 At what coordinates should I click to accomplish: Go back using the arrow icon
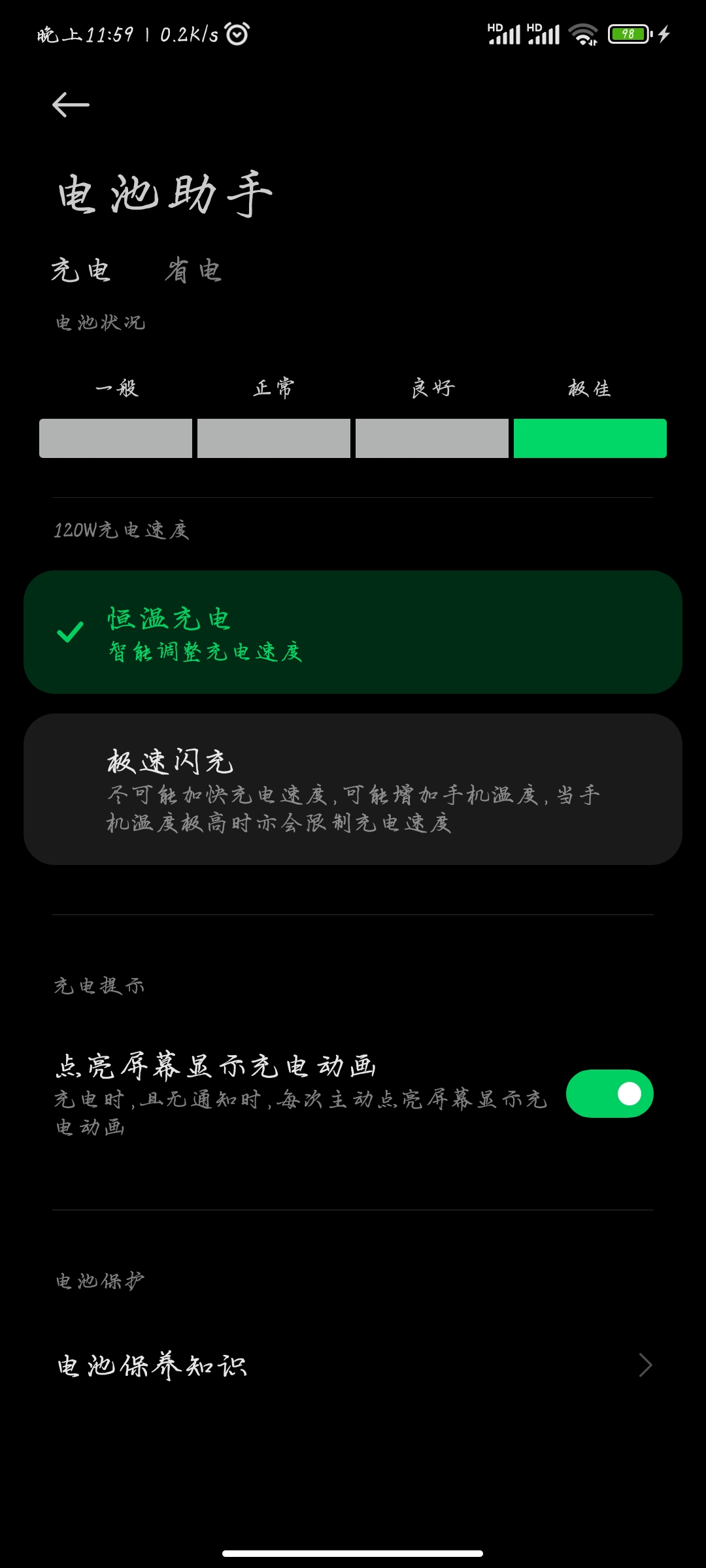[71, 105]
